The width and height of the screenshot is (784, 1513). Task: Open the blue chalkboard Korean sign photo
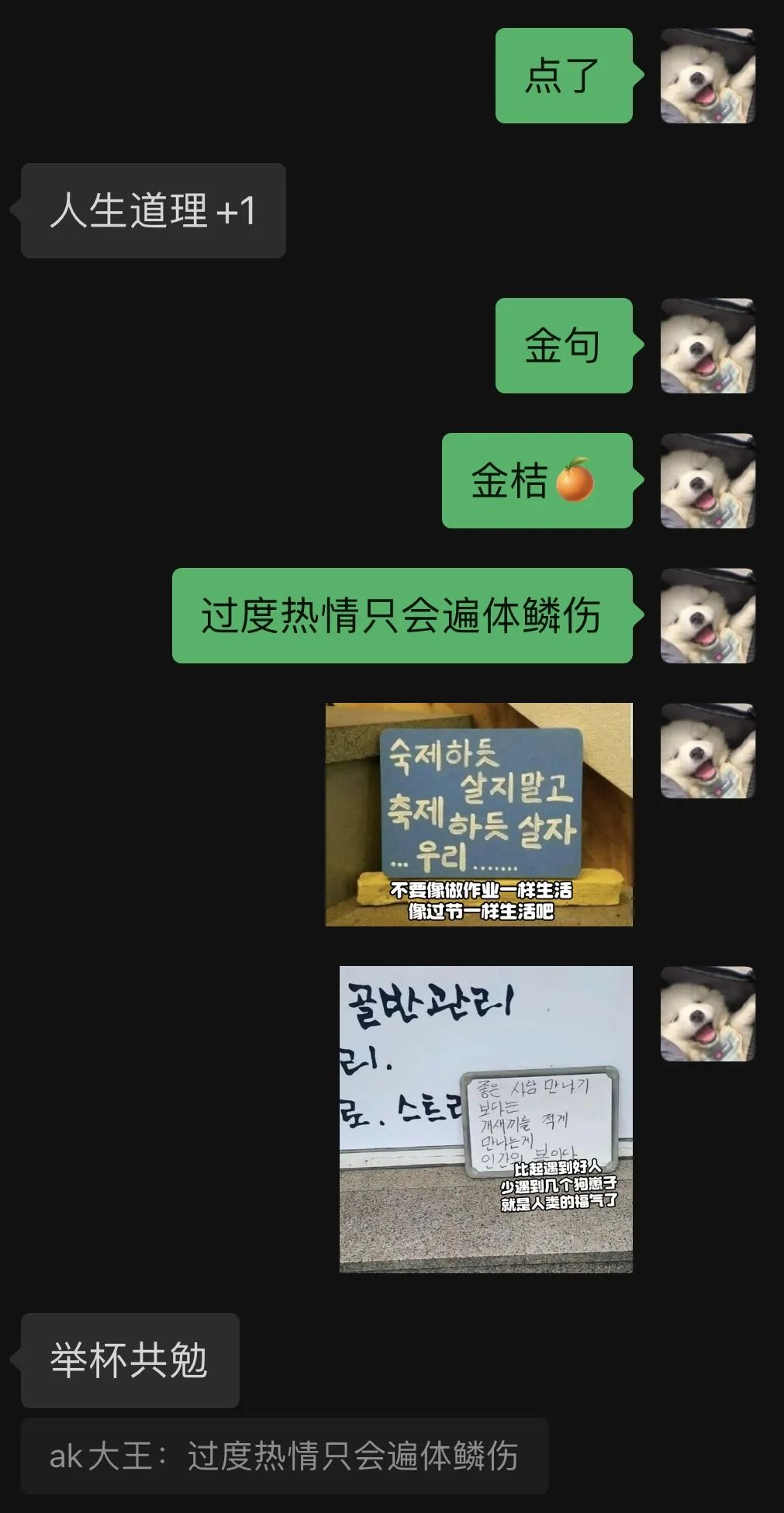pos(478,814)
